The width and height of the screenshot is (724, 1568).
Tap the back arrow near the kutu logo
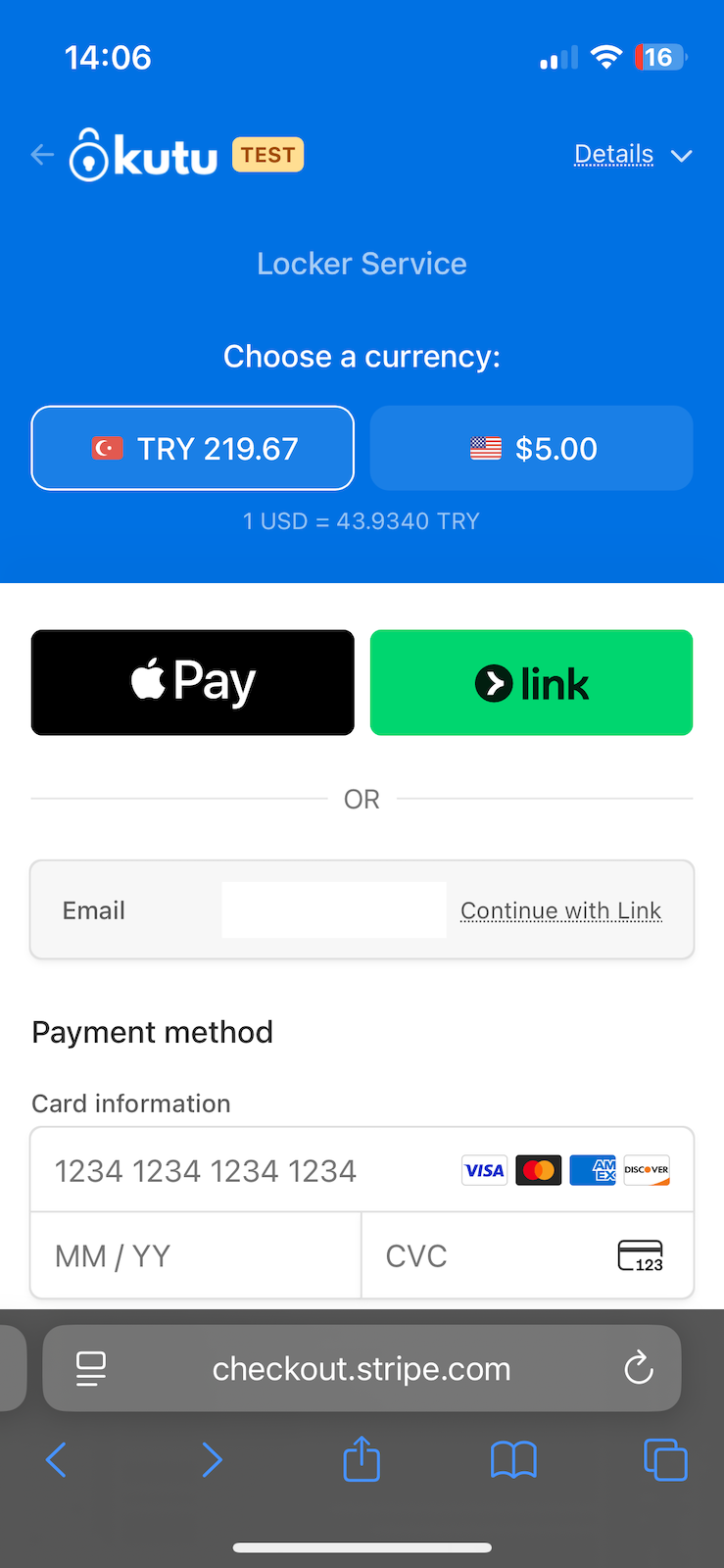tap(41, 154)
